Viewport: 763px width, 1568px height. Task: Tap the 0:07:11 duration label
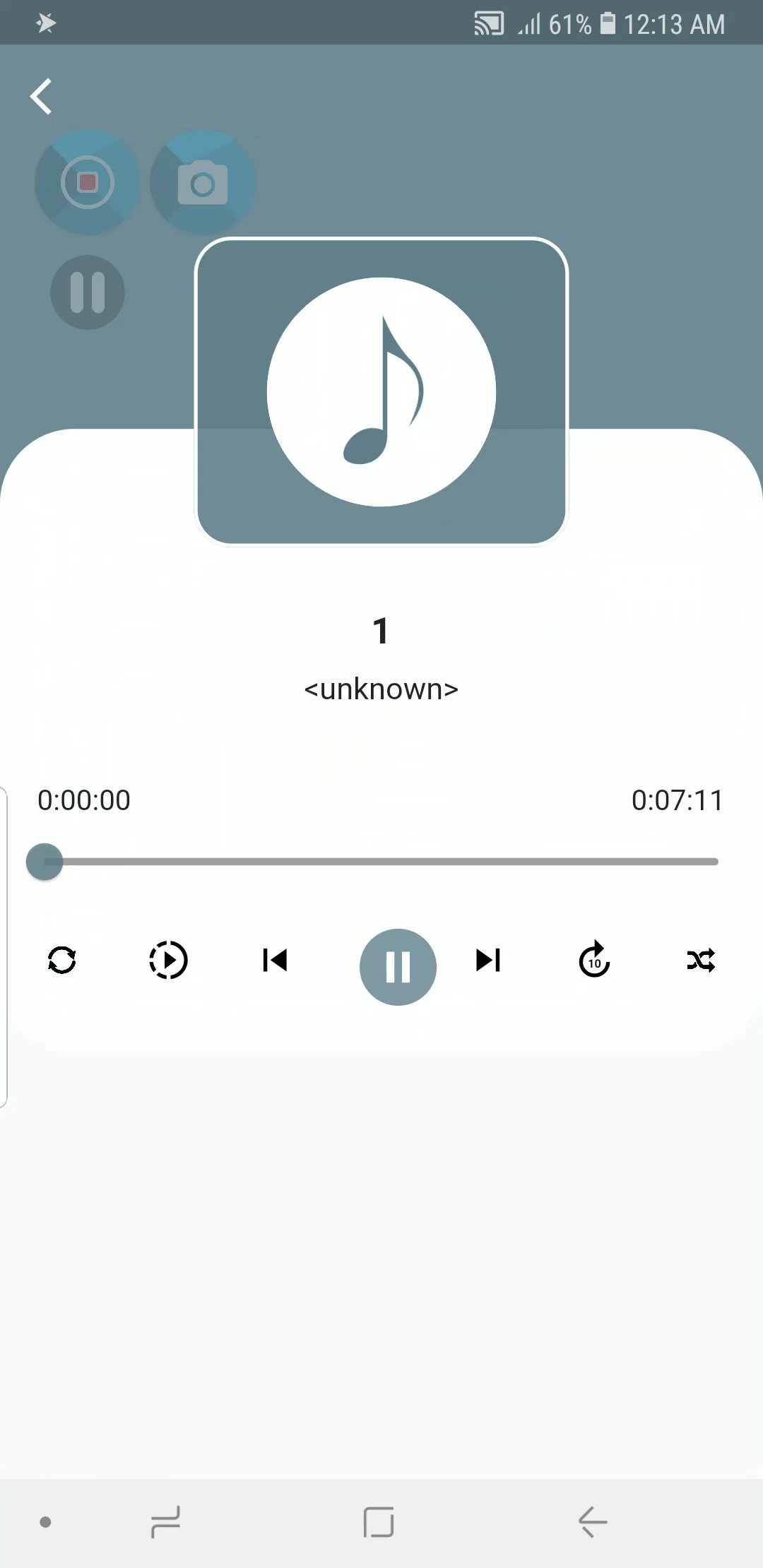[x=677, y=800]
